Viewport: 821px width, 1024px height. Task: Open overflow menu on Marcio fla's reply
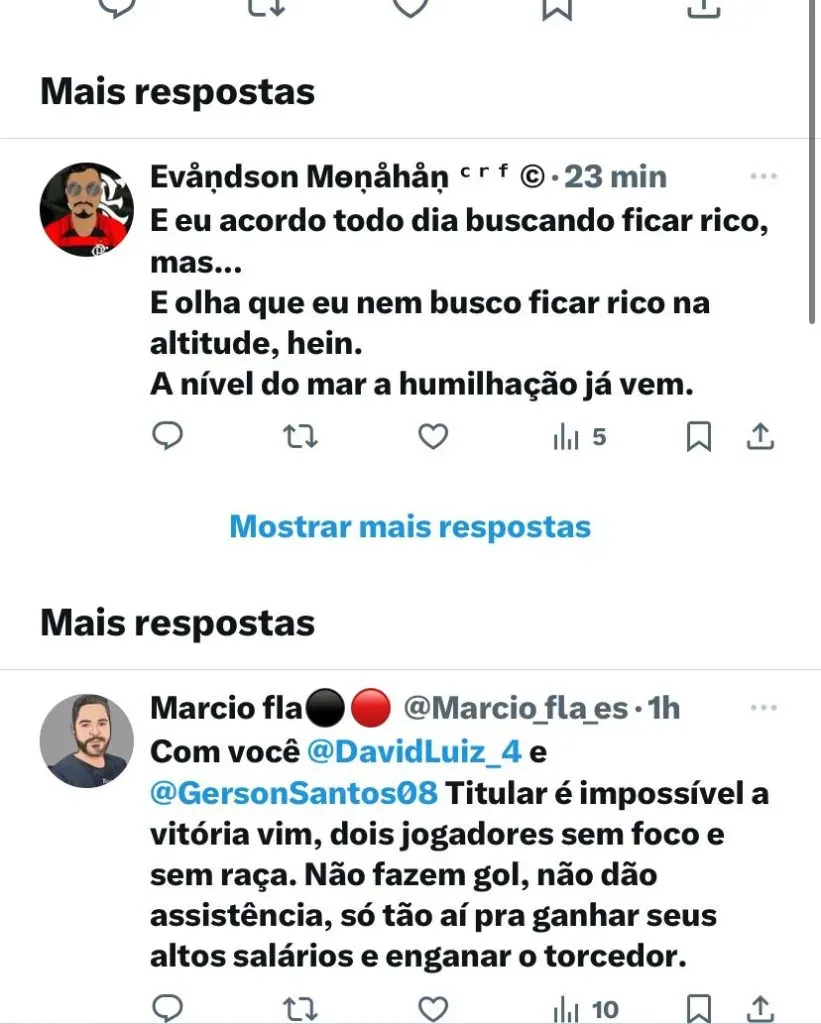pos(763,708)
